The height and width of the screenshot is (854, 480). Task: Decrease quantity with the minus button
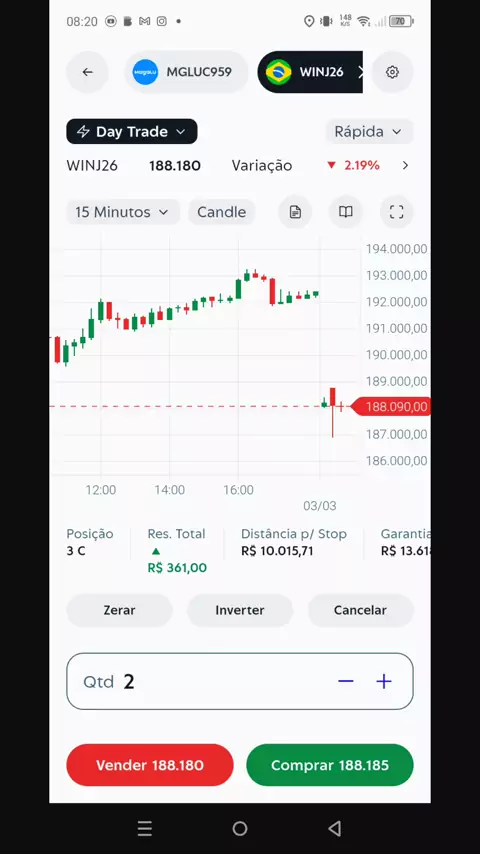point(346,681)
